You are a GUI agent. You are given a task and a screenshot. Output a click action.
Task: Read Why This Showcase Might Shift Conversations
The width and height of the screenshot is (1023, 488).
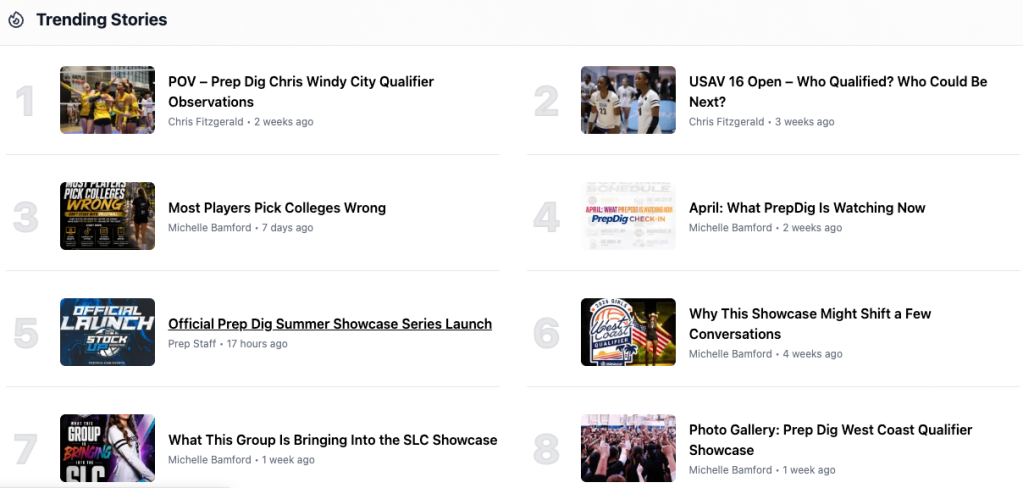(809, 323)
